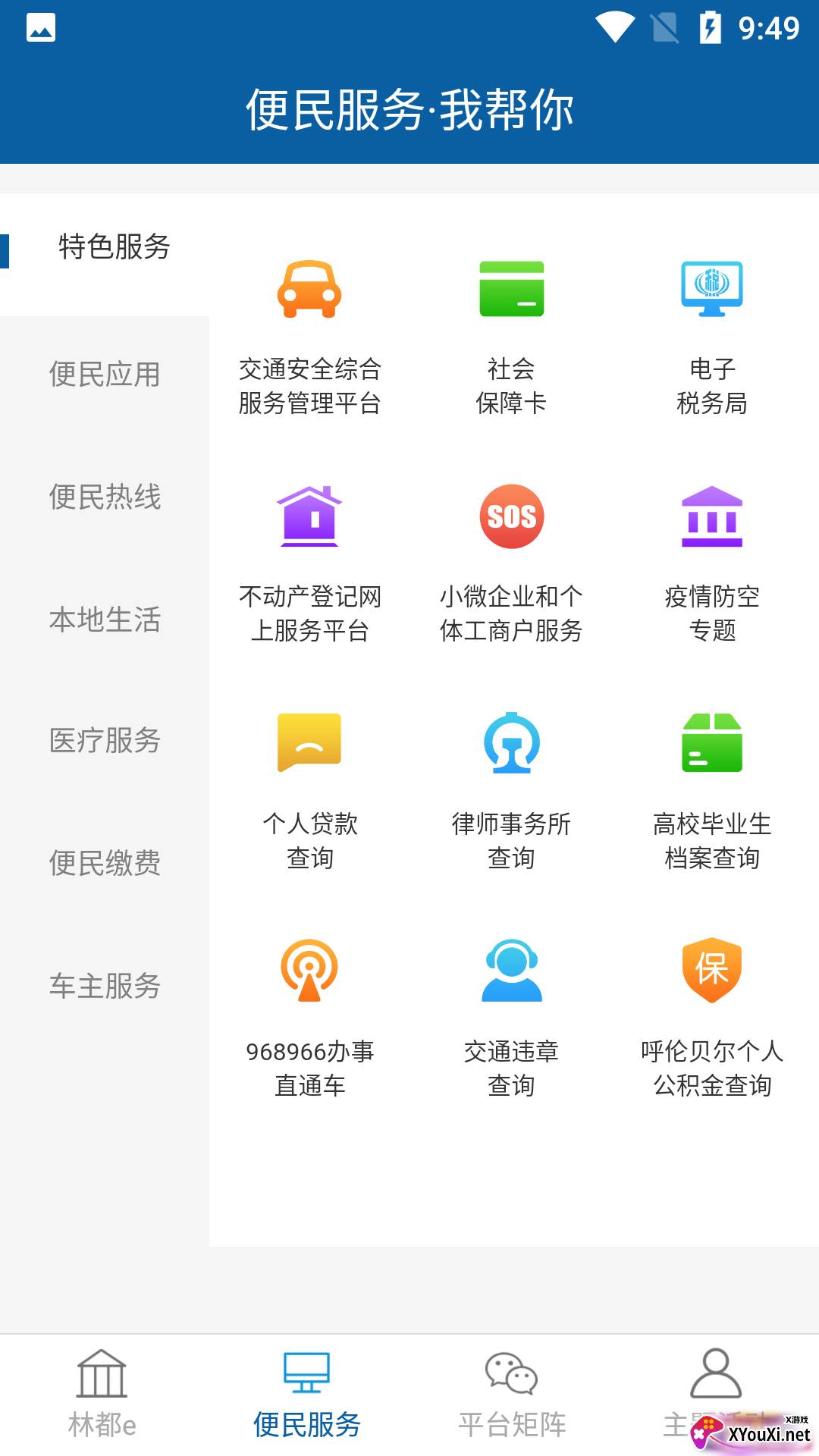Open 个人贷款查询
The height and width of the screenshot is (1456, 819).
[x=309, y=792]
